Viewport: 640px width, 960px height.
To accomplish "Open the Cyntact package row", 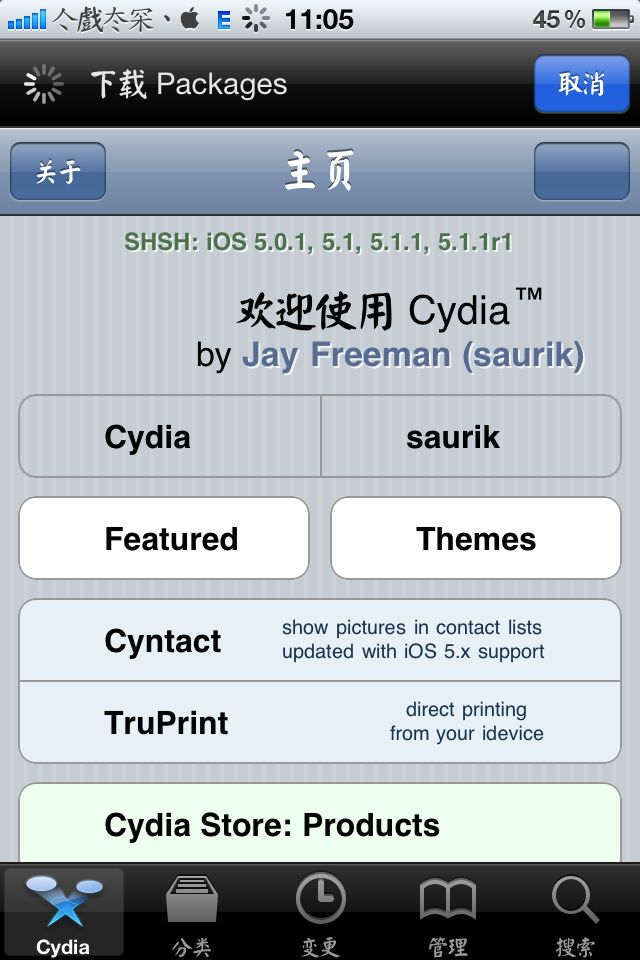I will point(320,640).
